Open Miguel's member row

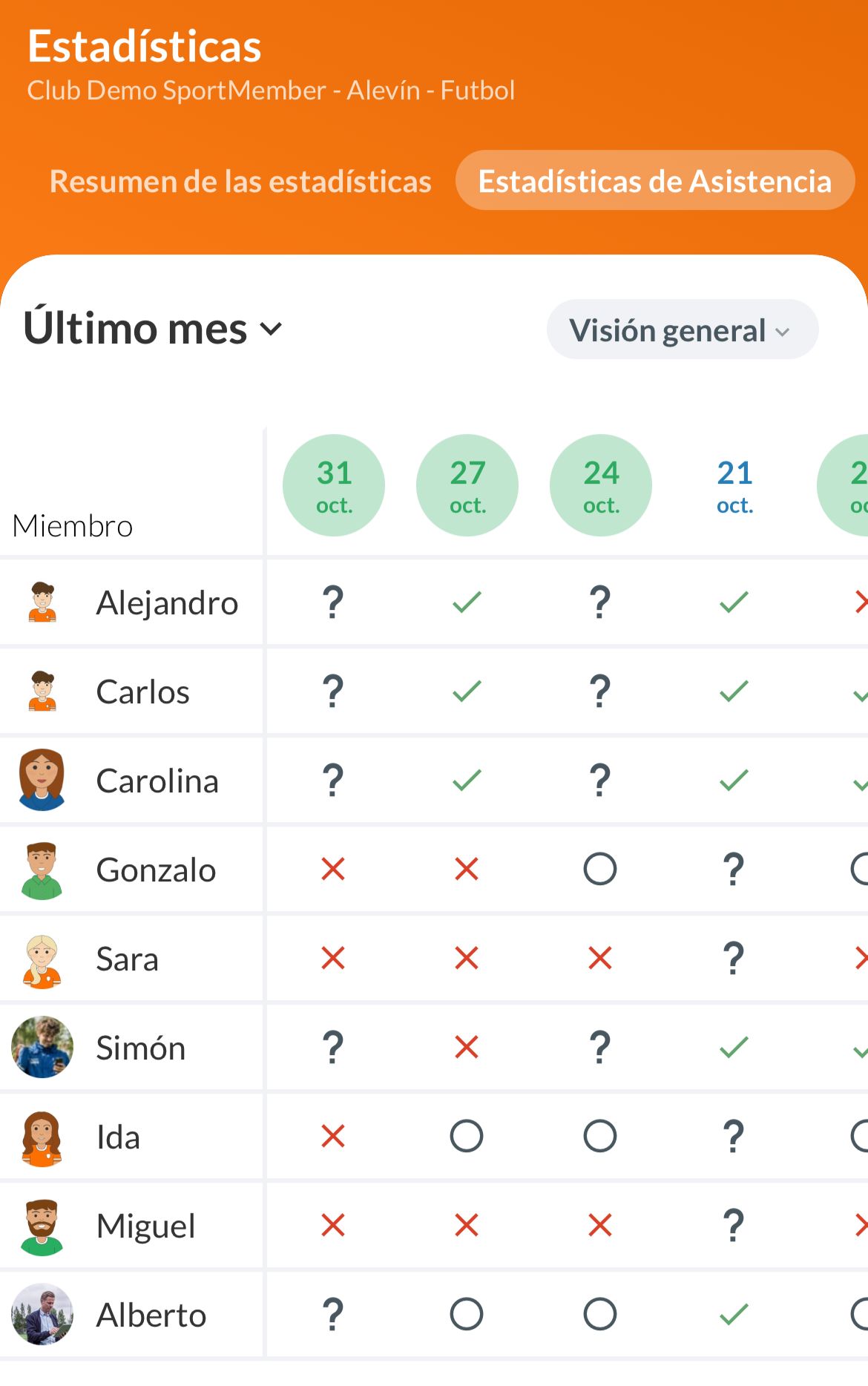(x=145, y=1226)
